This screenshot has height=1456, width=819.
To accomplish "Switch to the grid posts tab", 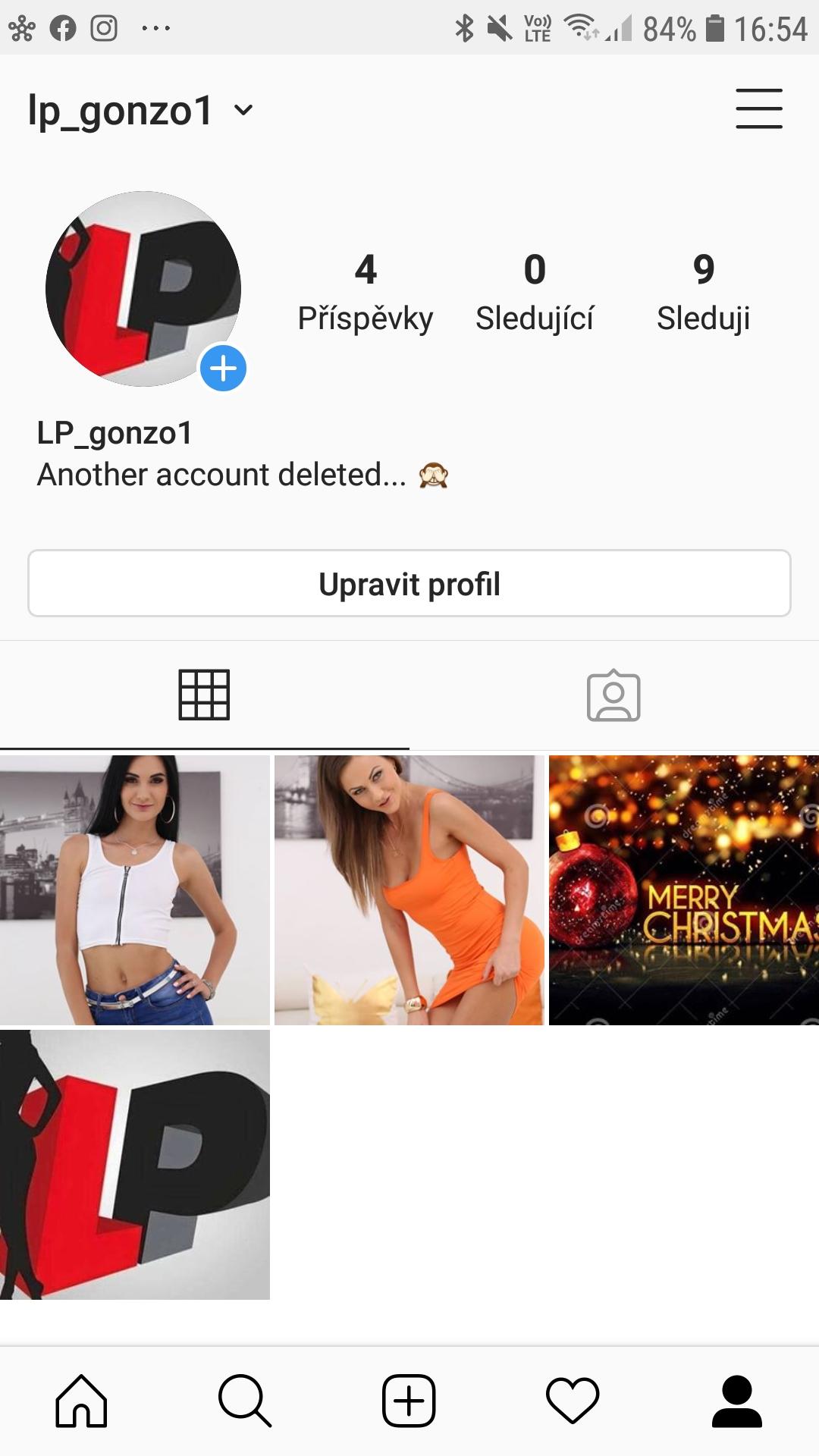I will point(204,695).
